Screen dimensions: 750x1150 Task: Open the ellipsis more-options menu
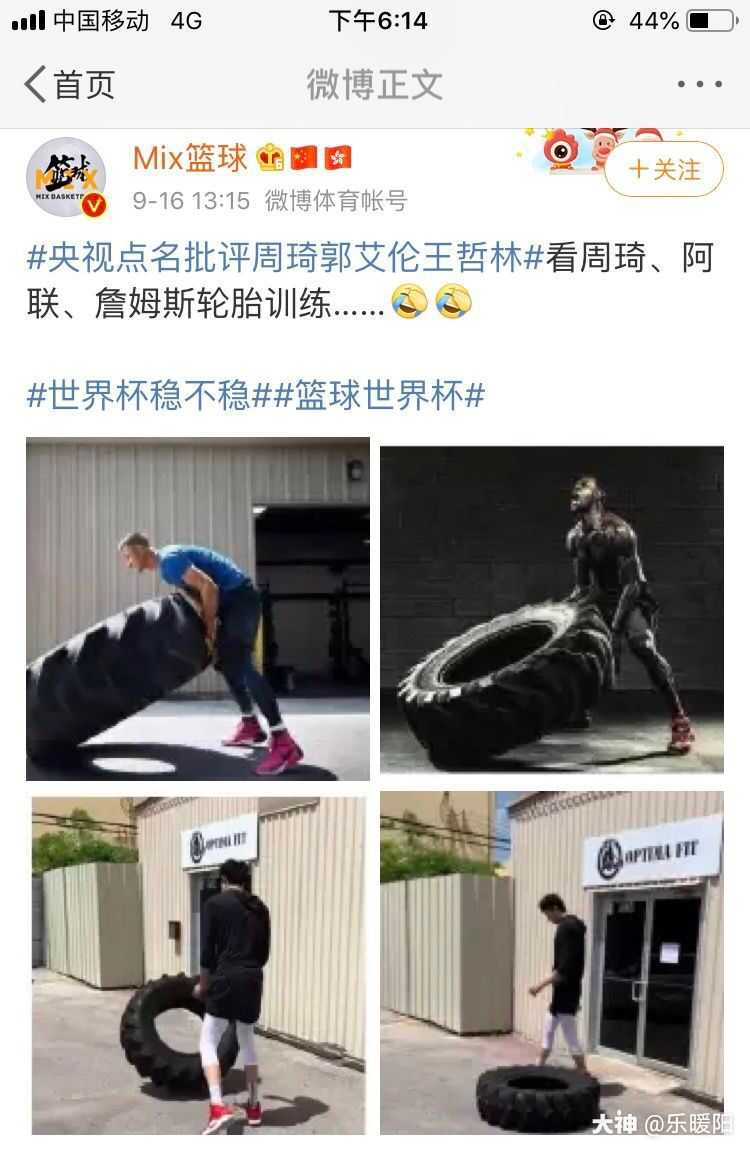[700, 85]
